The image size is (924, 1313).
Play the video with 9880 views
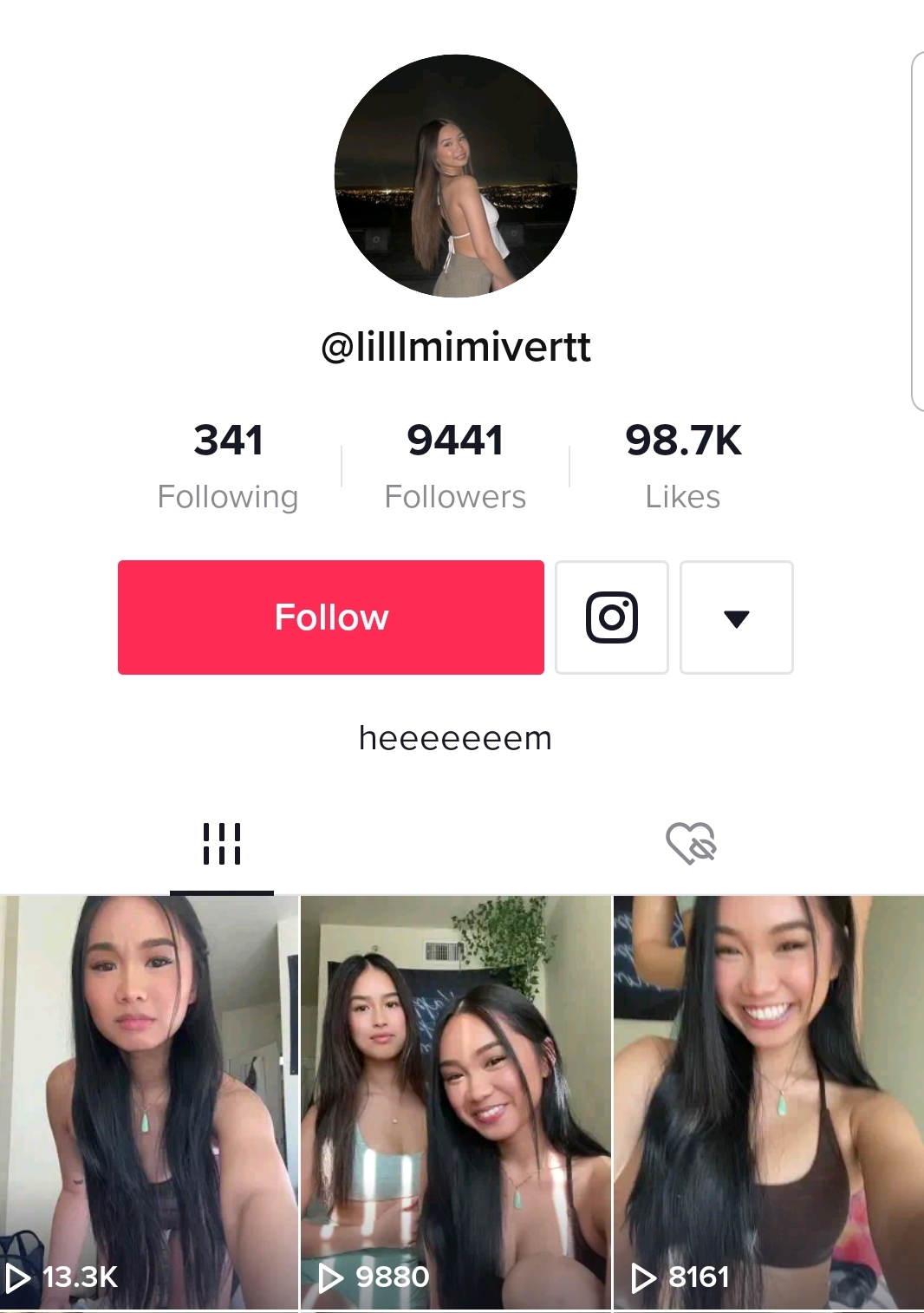pyautogui.click(x=456, y=1101)
